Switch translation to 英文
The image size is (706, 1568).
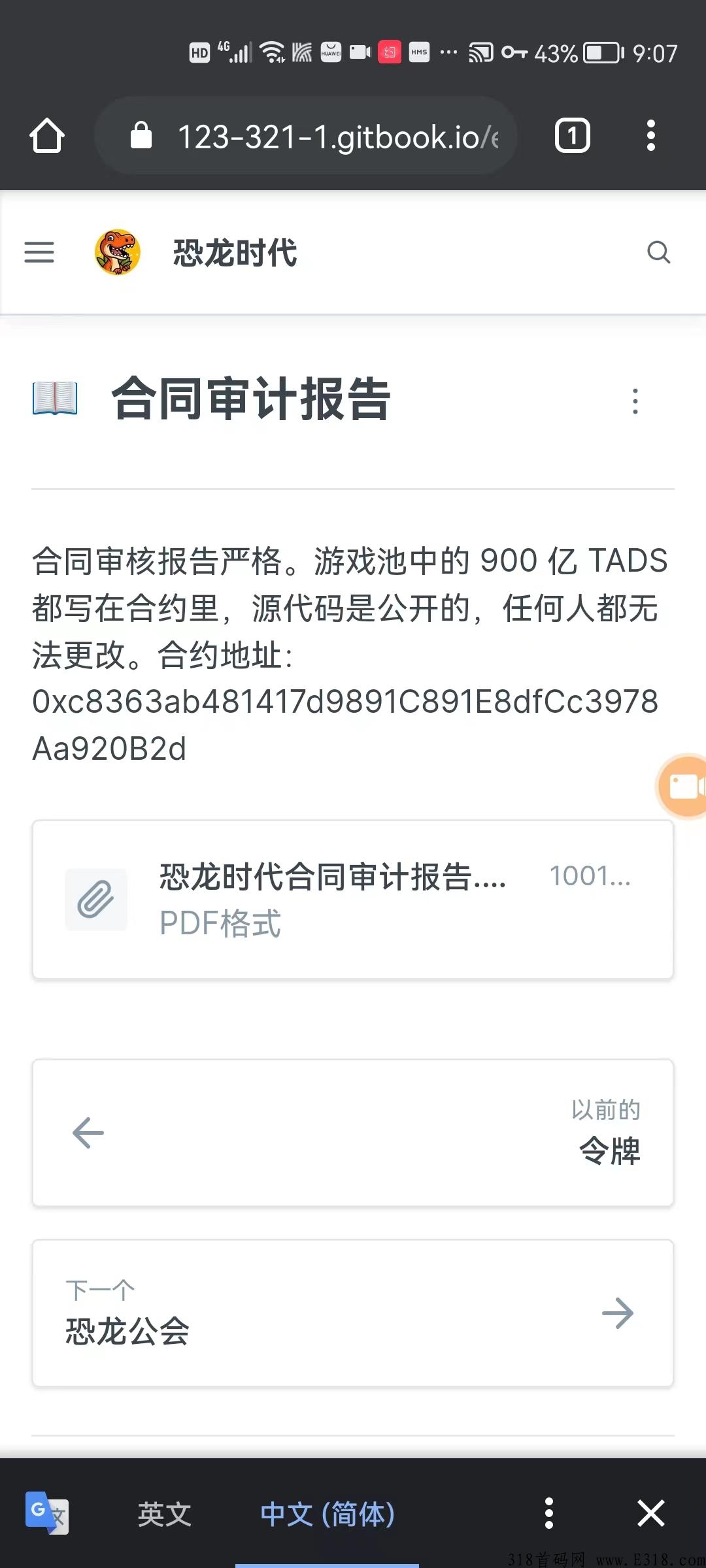click(x=164, y=1514)
